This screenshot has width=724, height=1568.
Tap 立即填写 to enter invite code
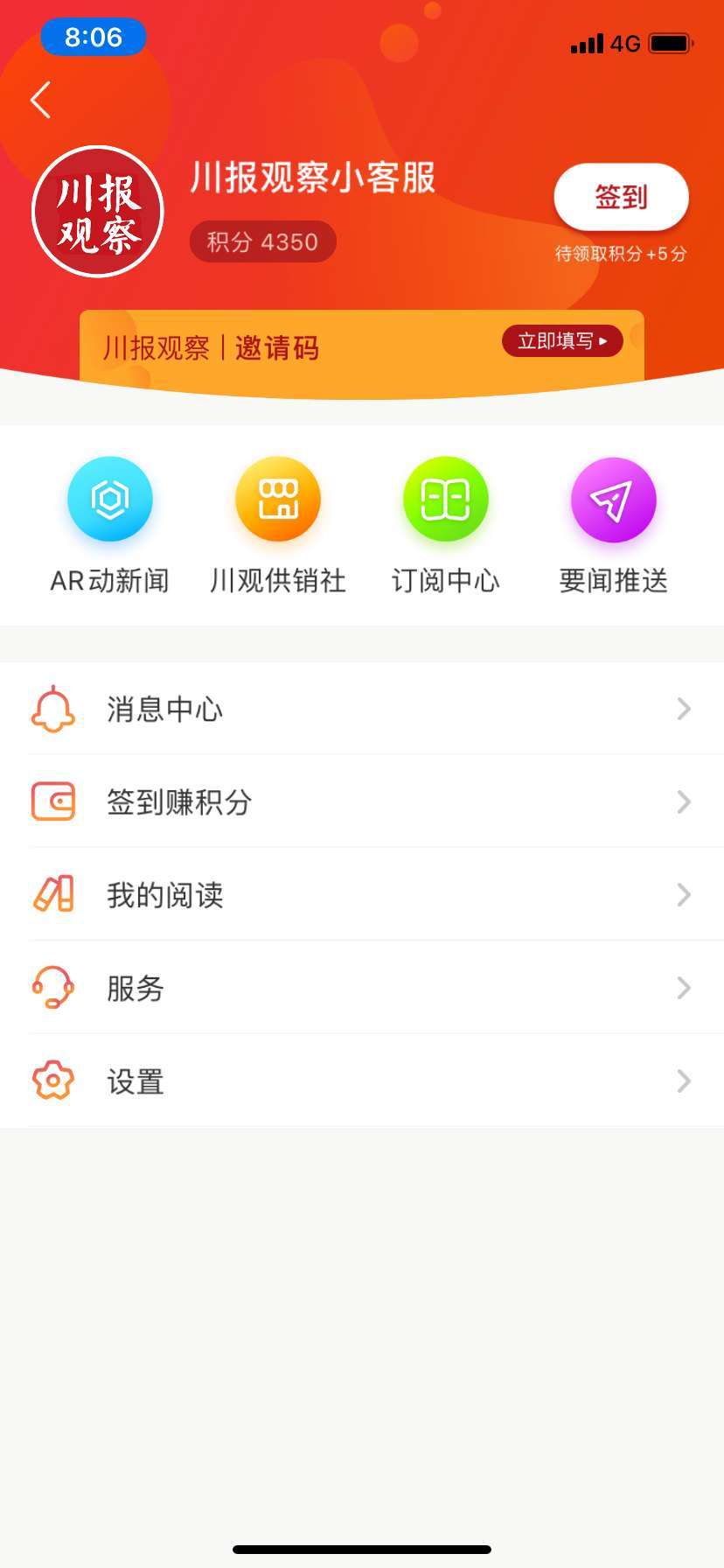[x=561, y=341]
